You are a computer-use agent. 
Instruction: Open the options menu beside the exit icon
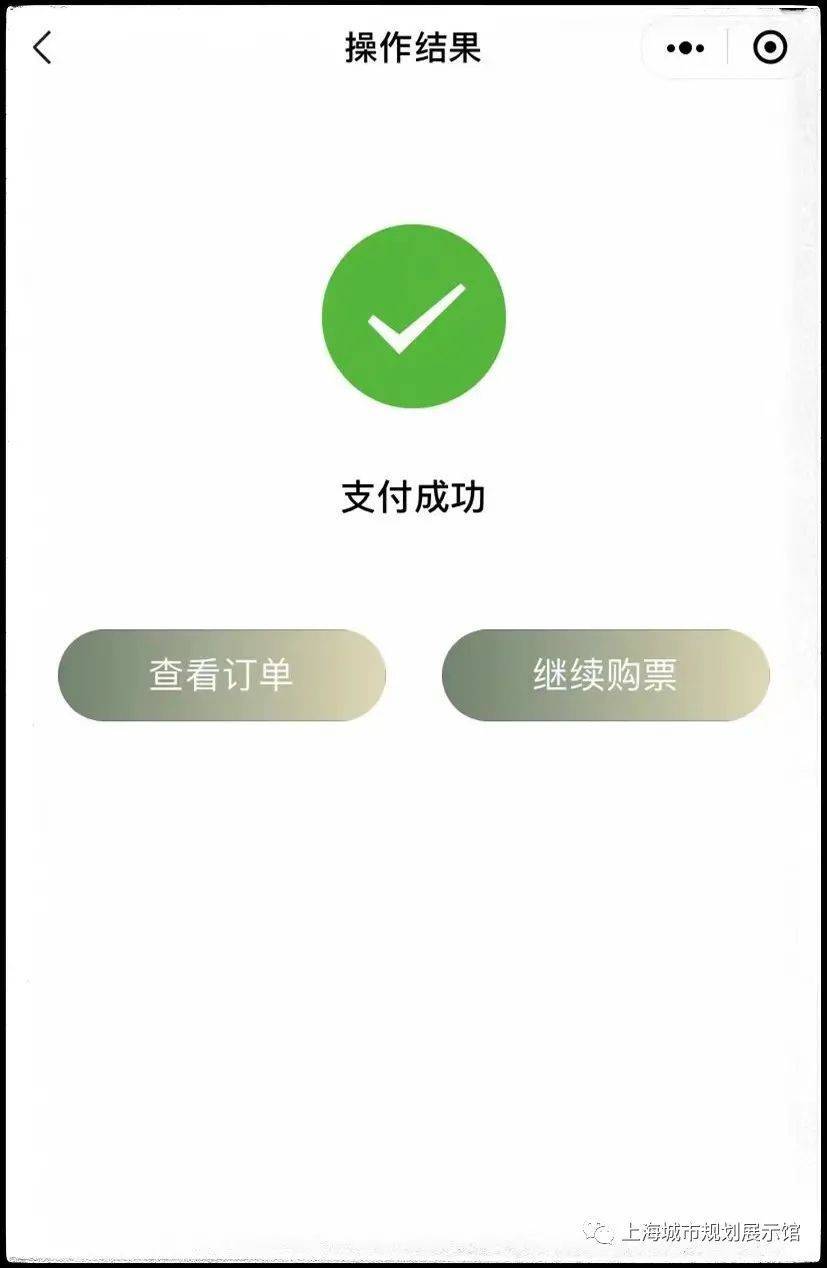pyautogui.click(x=684, y=46)
